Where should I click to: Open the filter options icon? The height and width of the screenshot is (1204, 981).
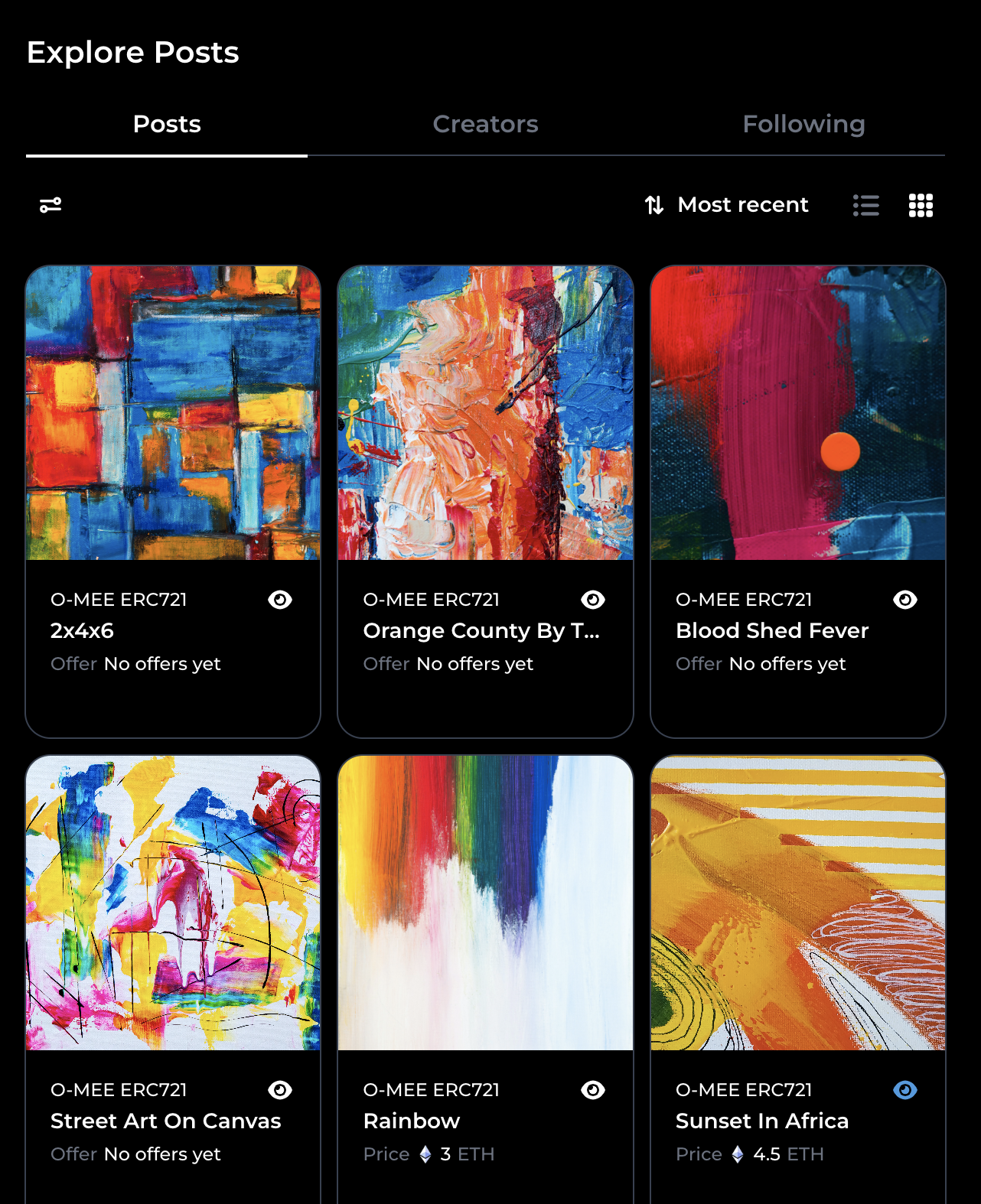(51, 205)
